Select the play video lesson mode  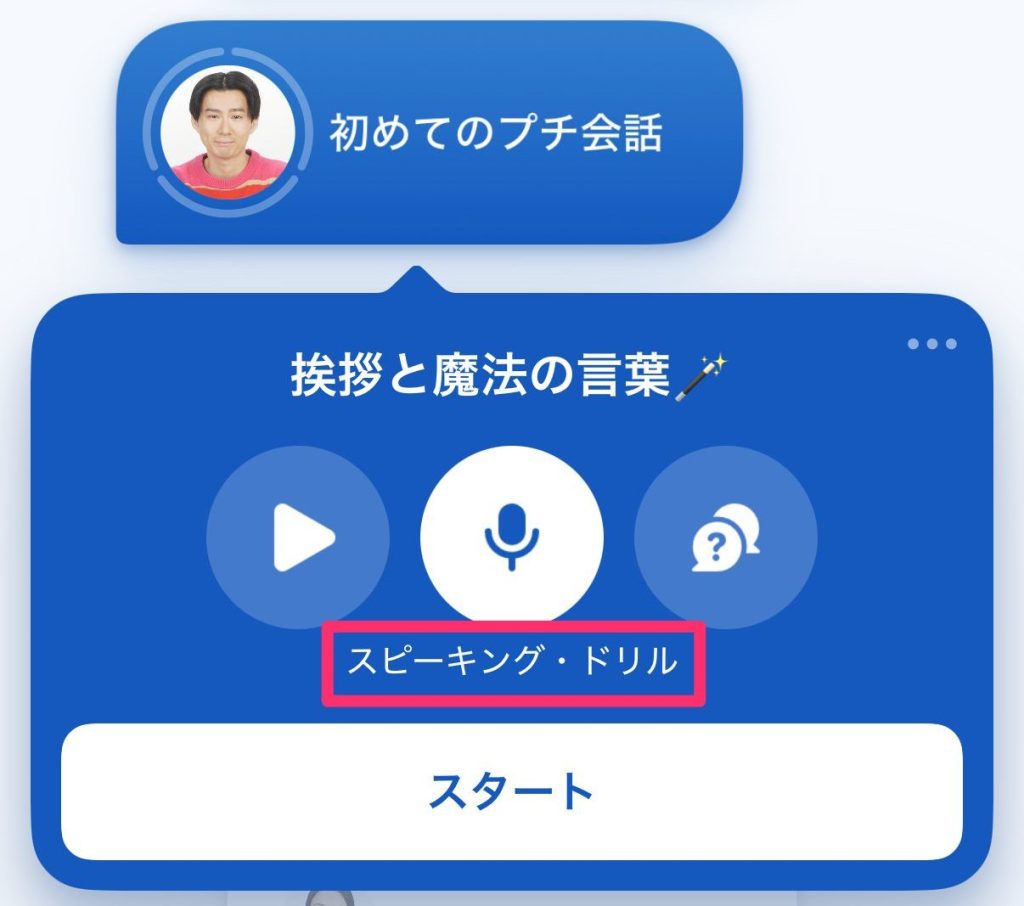(x=298, y=538)
